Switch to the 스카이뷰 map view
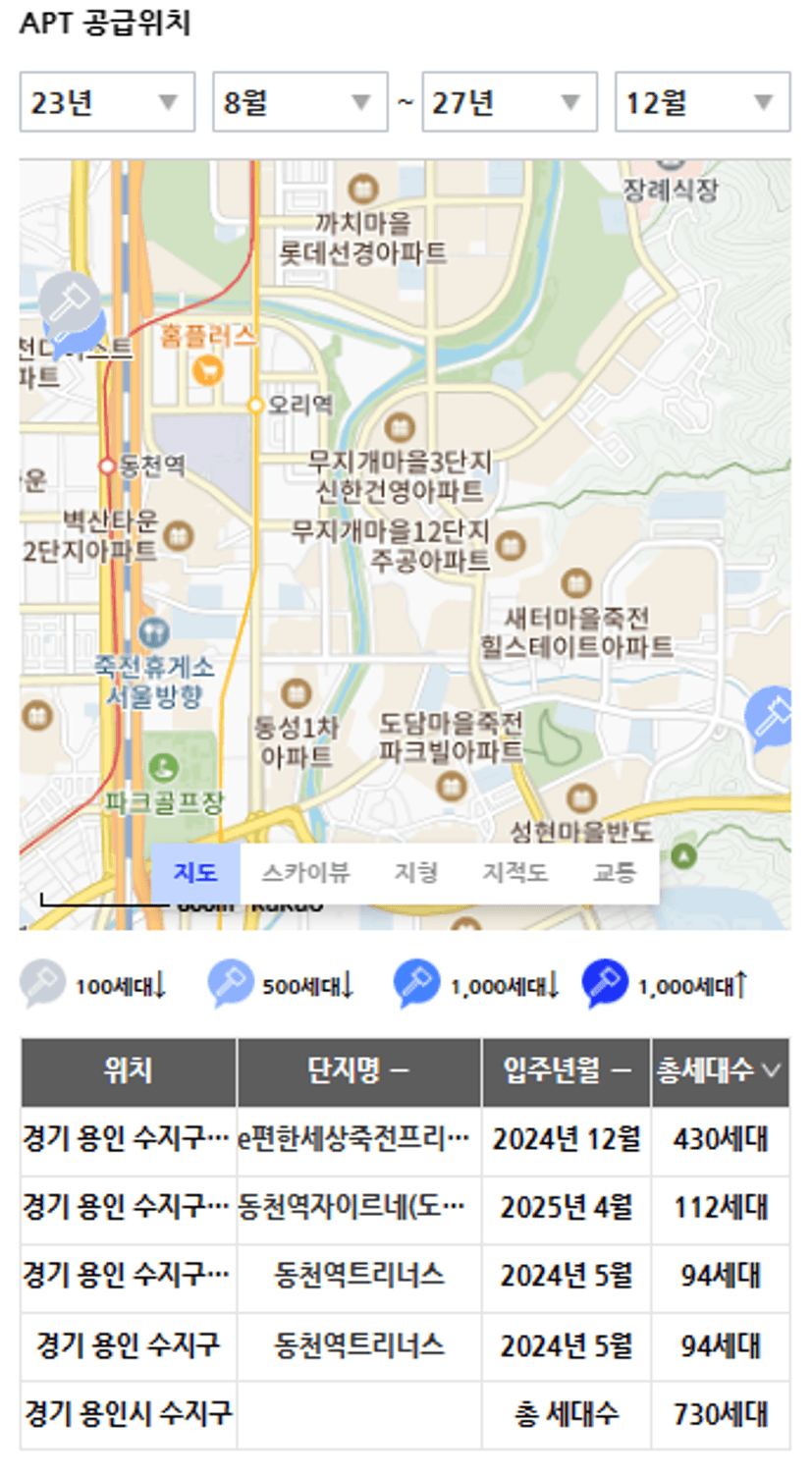The height and width of the screenshot is (1478, 812). pos(305,872)
